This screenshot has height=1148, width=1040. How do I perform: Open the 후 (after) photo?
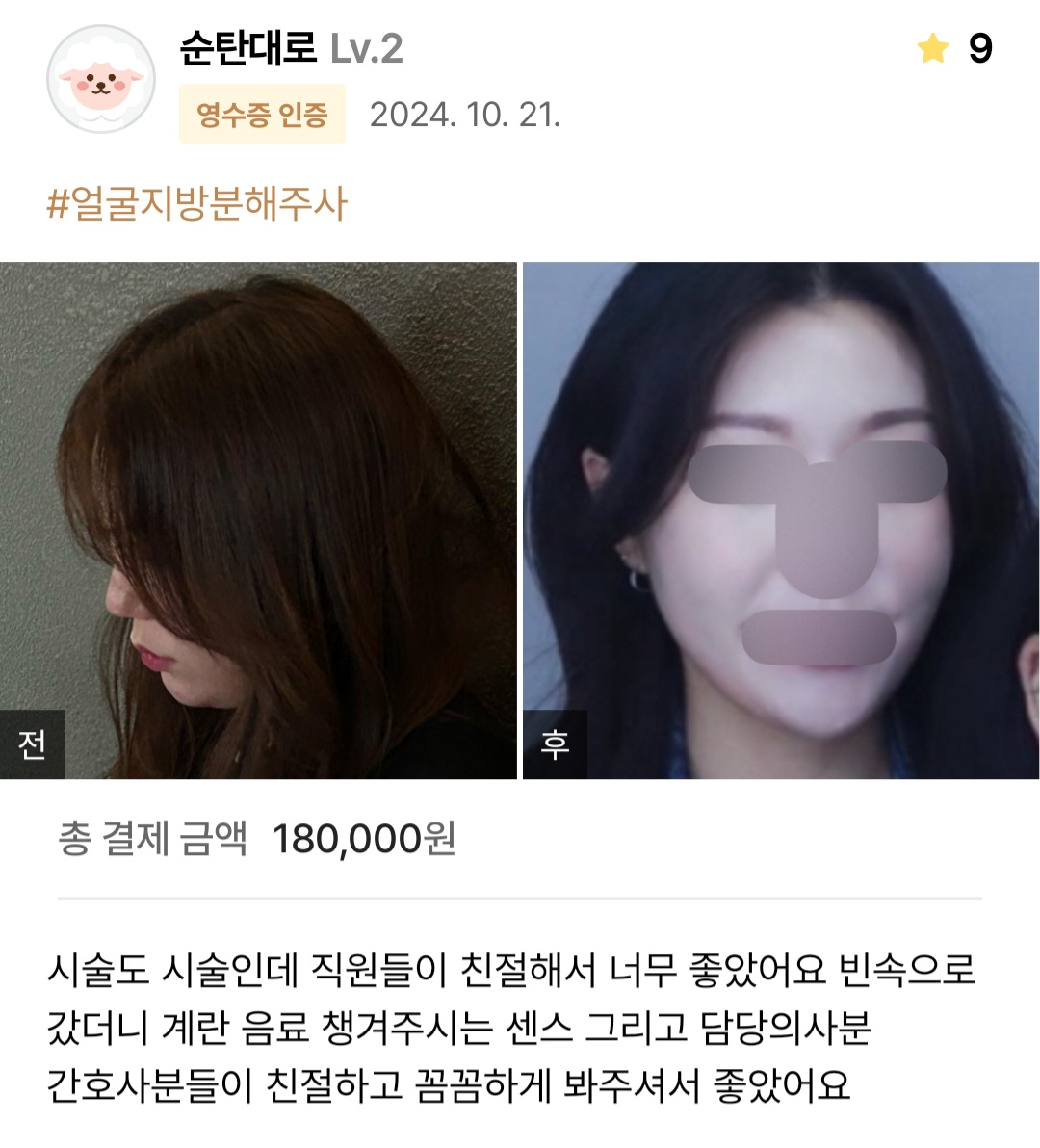point(781,520)
